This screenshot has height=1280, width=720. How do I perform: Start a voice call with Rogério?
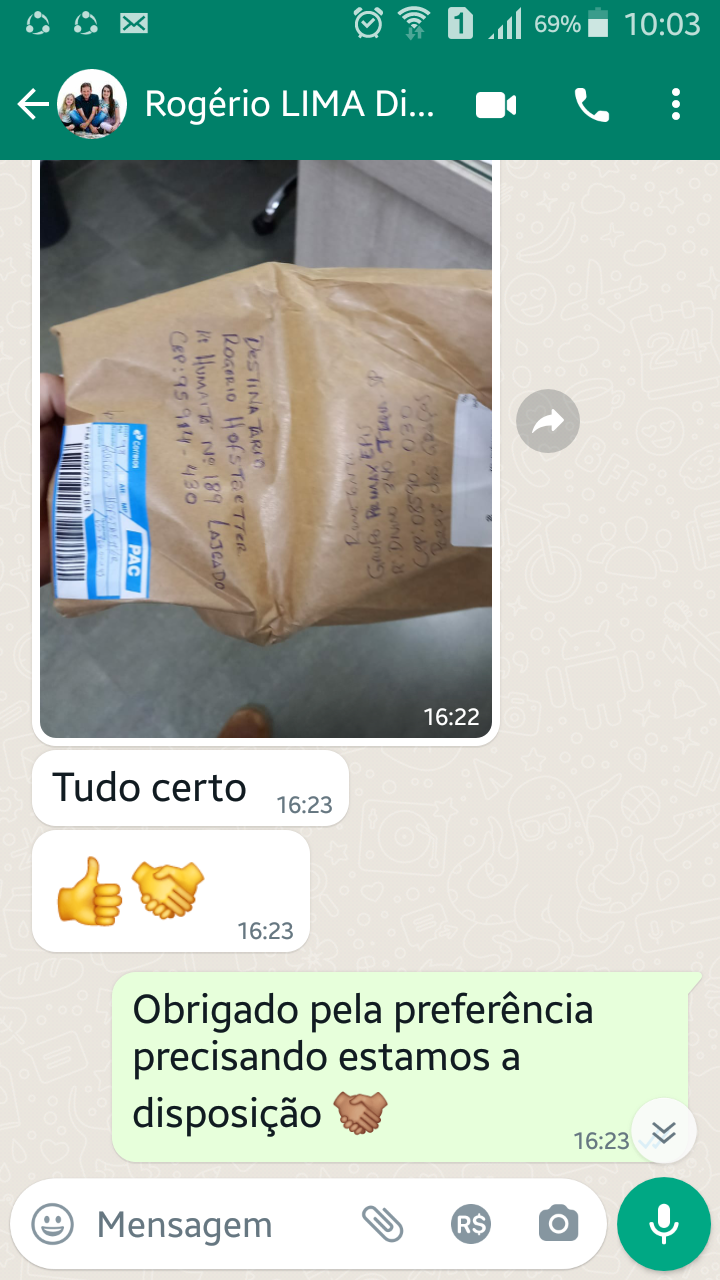pyautogui.click(x=591, y=104)
